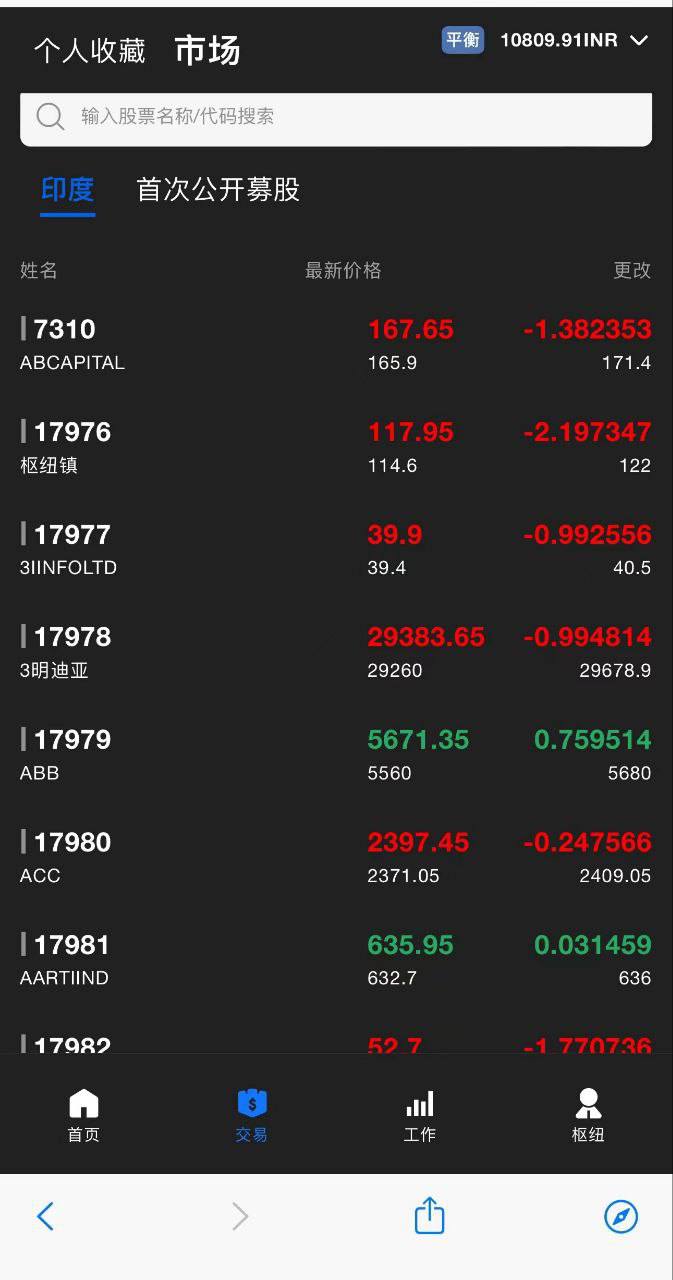Switch to the 首次公开募股 tab

pyautogui.click(x=217, y=189)
